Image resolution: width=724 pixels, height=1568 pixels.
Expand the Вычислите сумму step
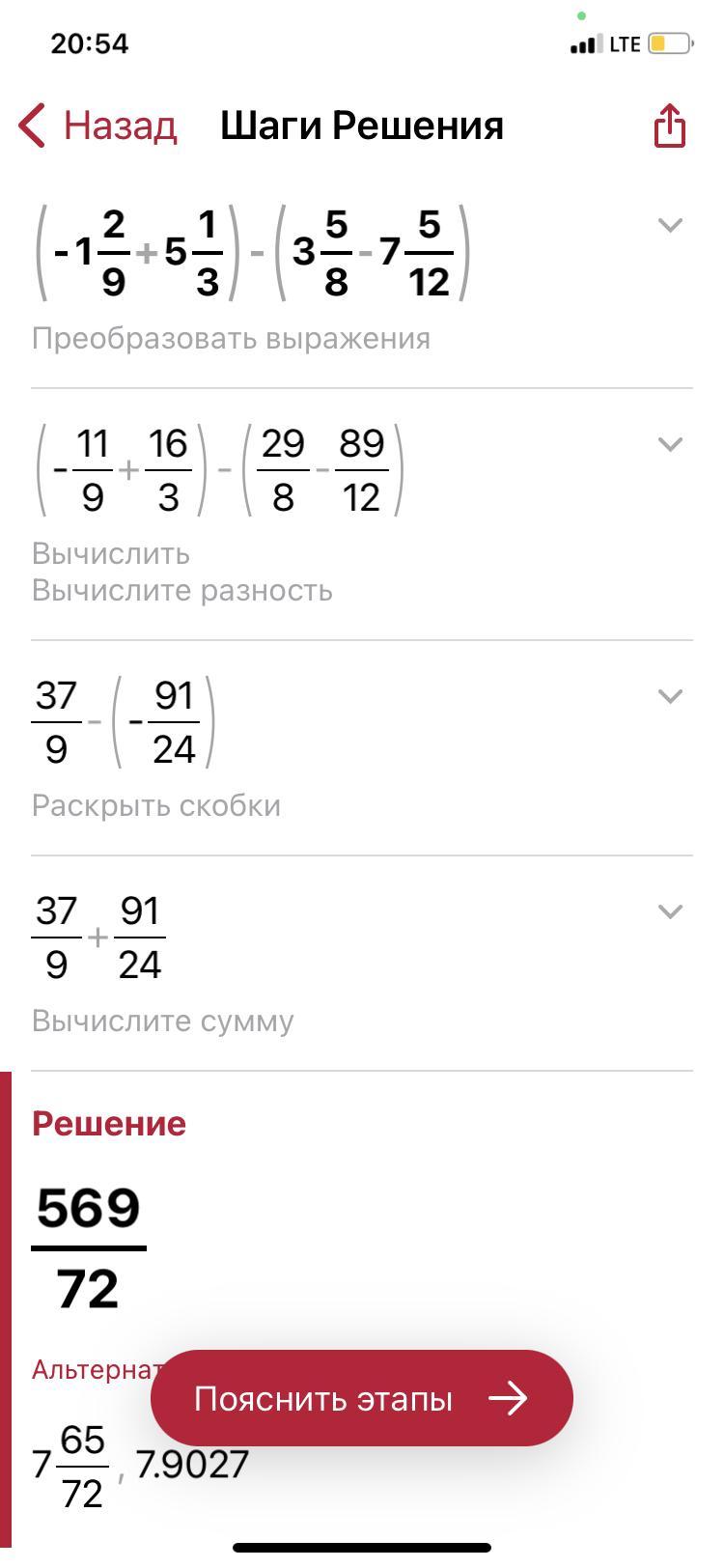[x=670, y=911]
